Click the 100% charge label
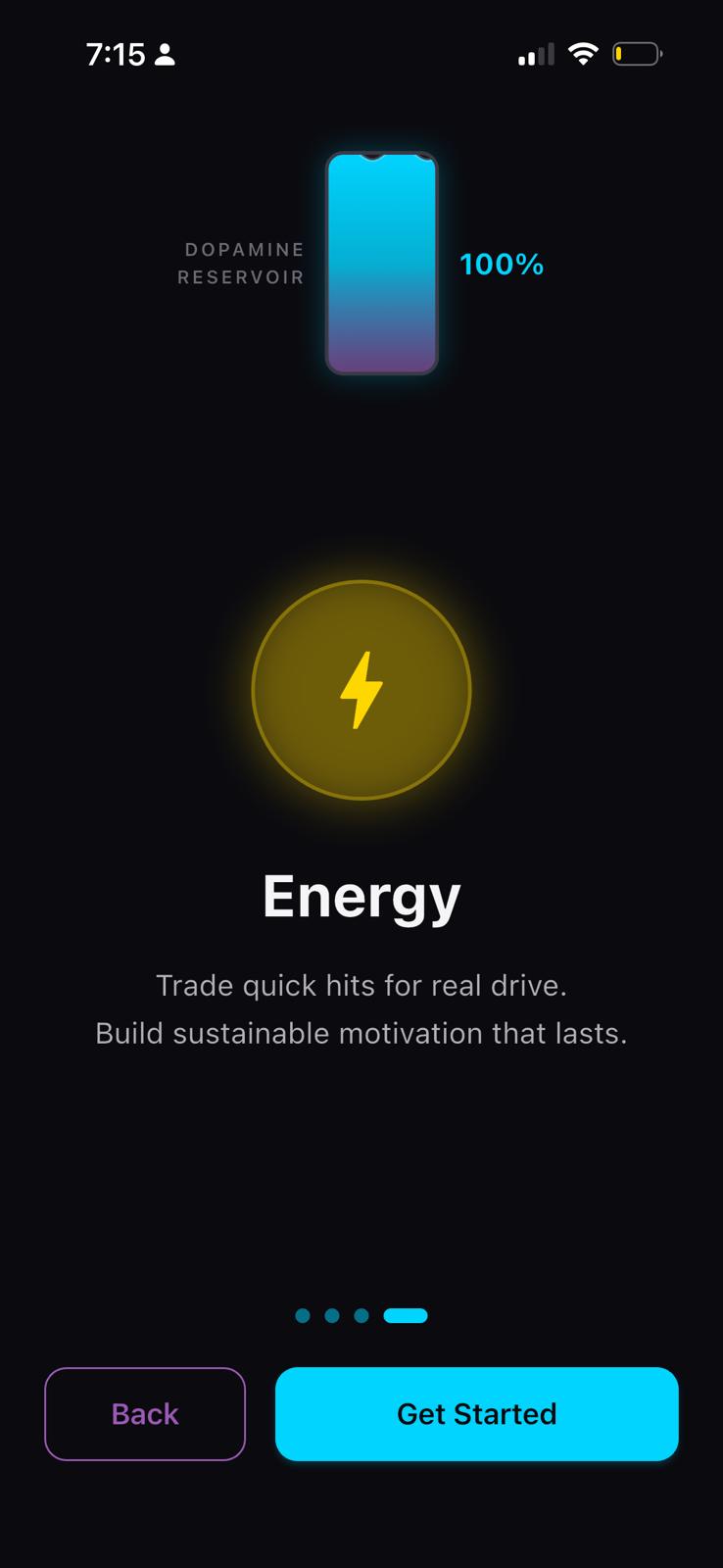723x1568 pixels. coord(501,264)
